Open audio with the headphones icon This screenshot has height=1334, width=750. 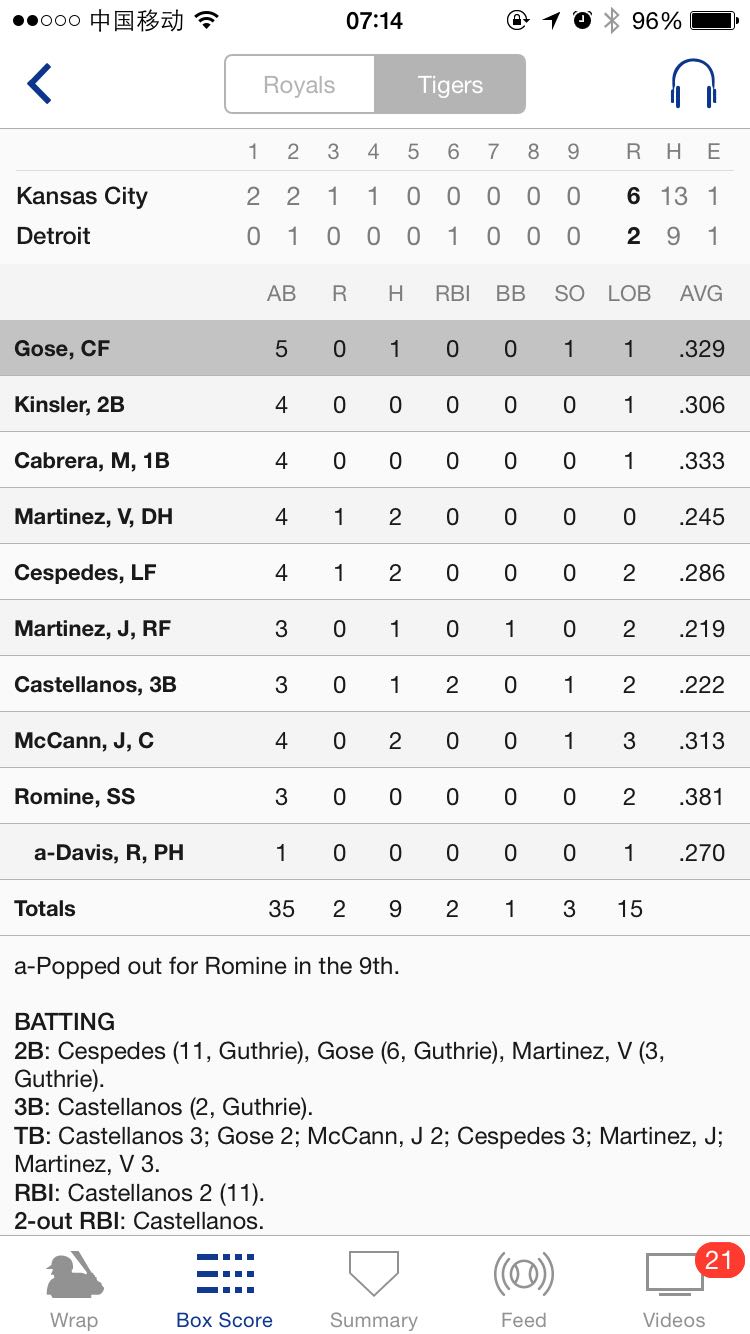(693, 84)
